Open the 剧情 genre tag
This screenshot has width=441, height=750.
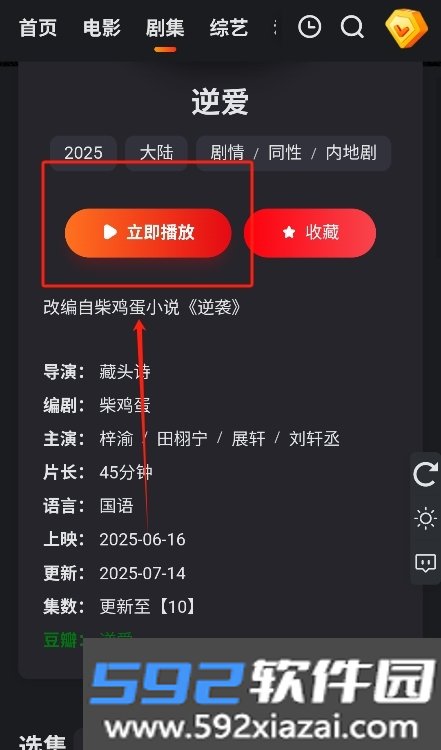[x=227, y=153]
